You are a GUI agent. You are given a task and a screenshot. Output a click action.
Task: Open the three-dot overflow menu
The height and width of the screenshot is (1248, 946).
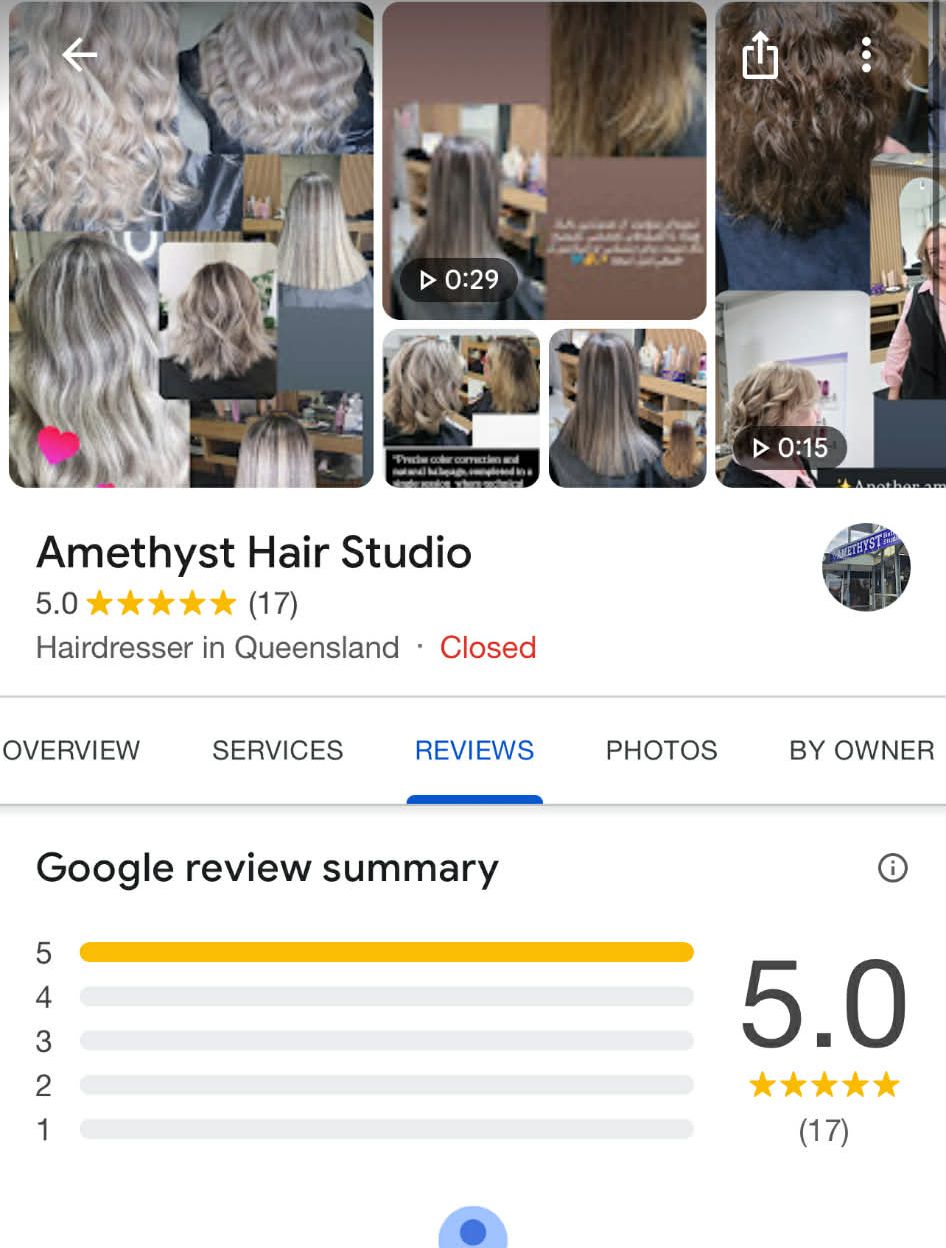(866, 55)
